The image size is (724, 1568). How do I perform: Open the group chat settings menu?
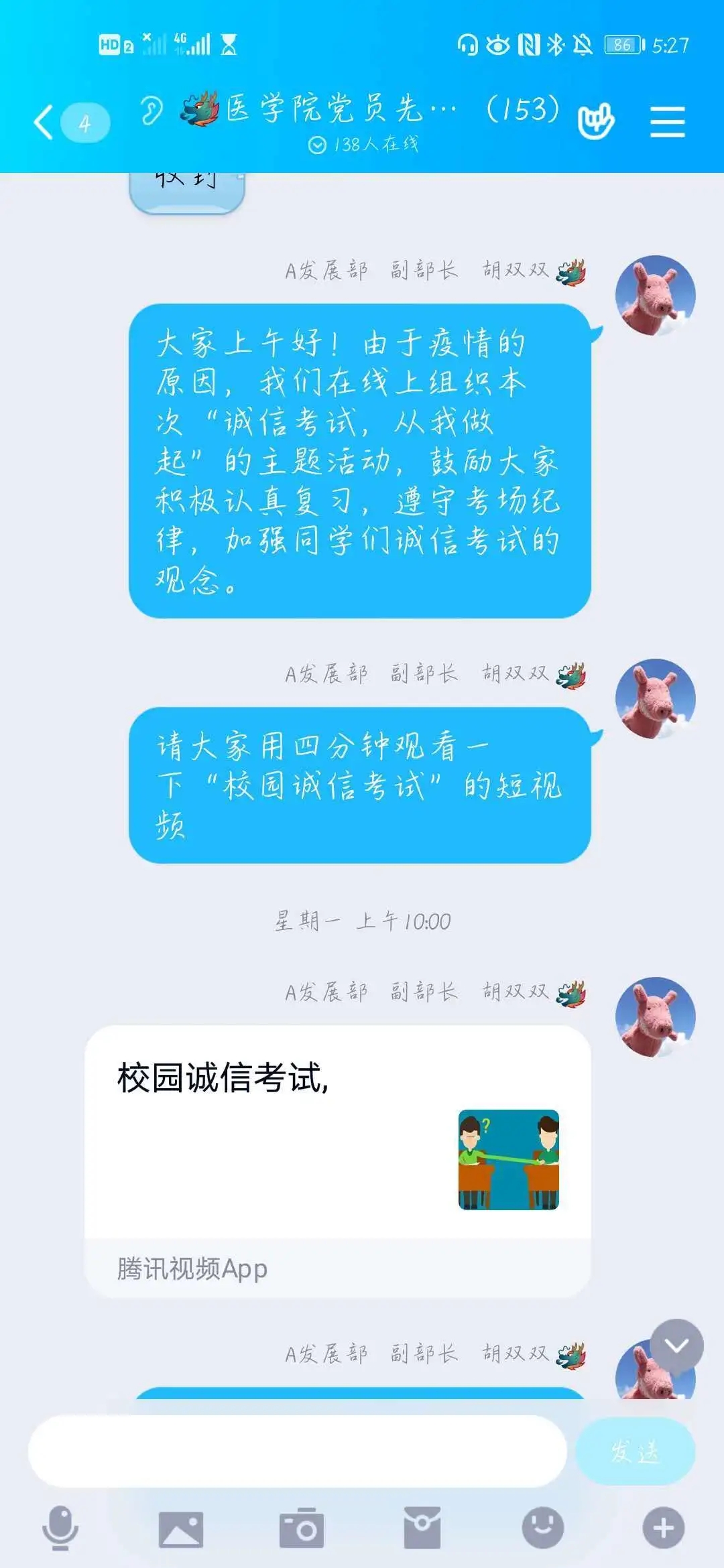tap(667, 122)
